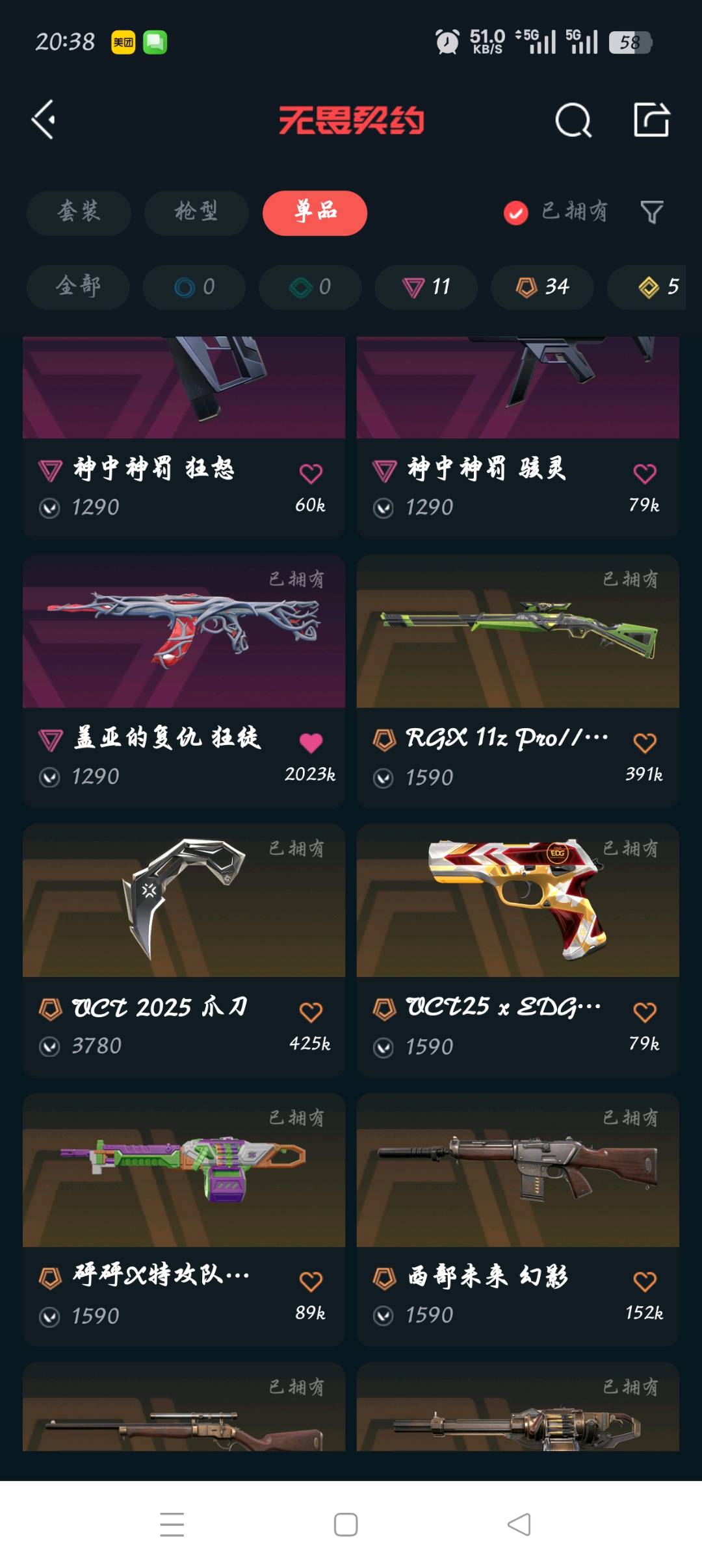Open the funnel filter options

(651, 212)
